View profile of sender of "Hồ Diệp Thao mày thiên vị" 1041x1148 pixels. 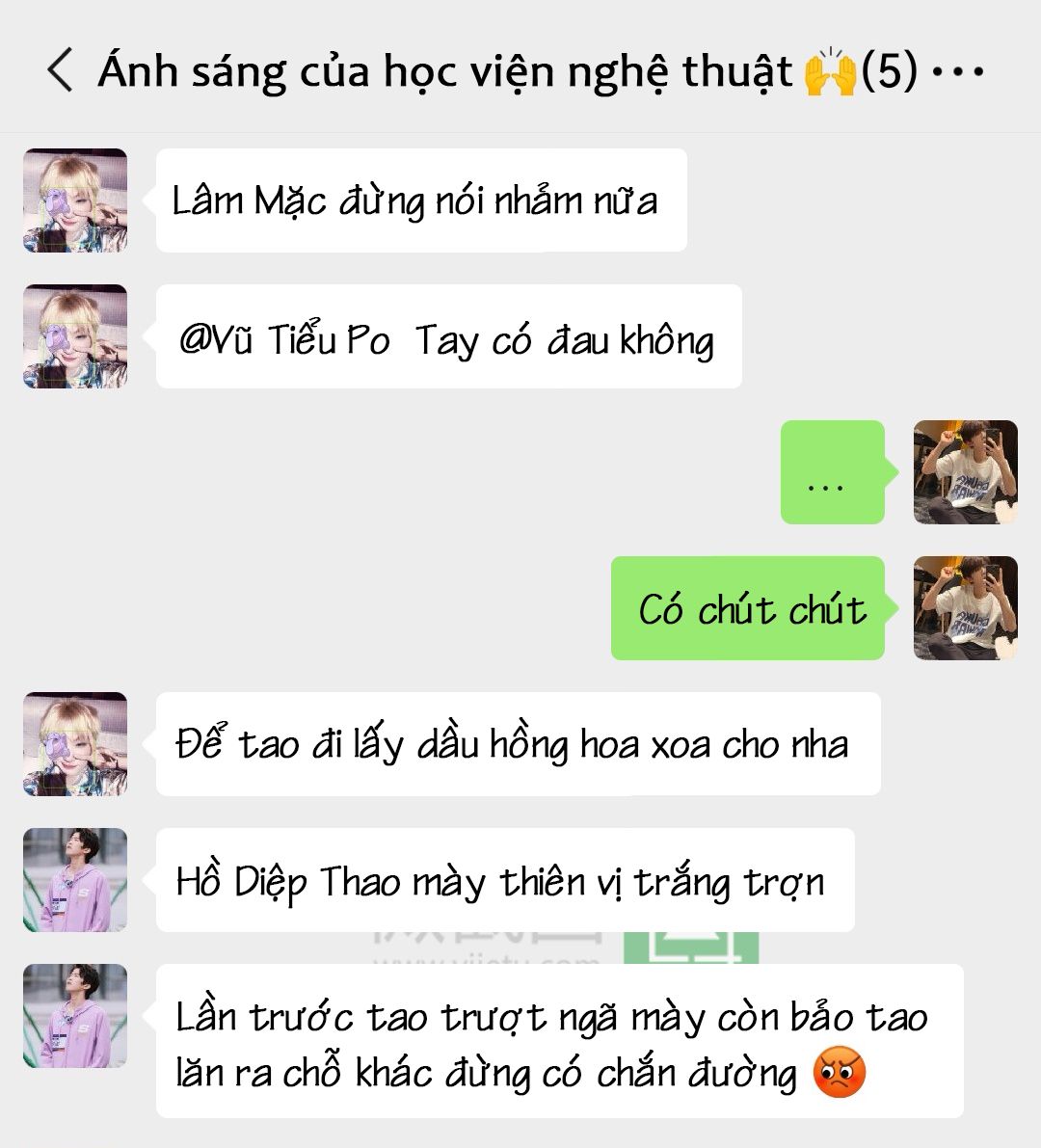click(75, 880)
